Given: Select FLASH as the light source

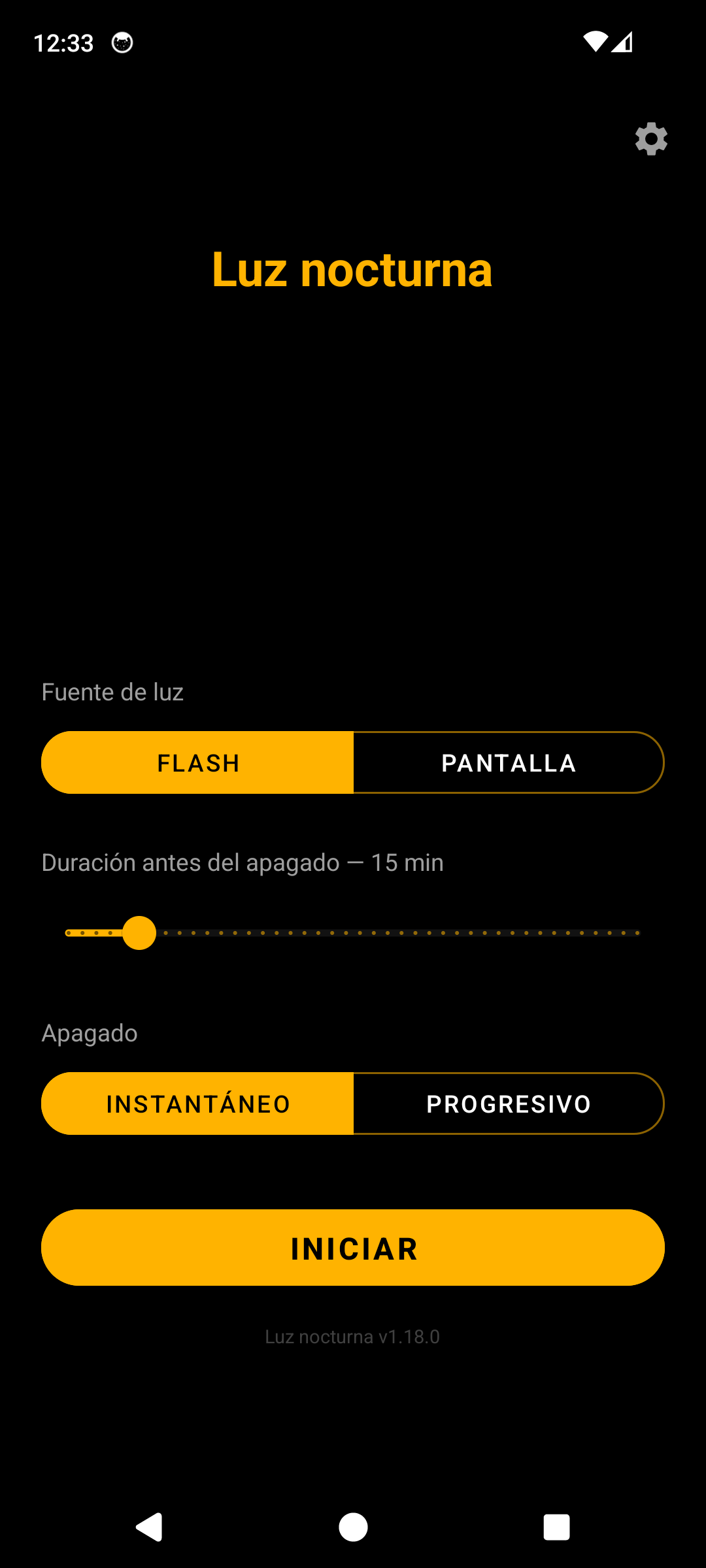Looking at the screenshot, I should coord(197,762).
